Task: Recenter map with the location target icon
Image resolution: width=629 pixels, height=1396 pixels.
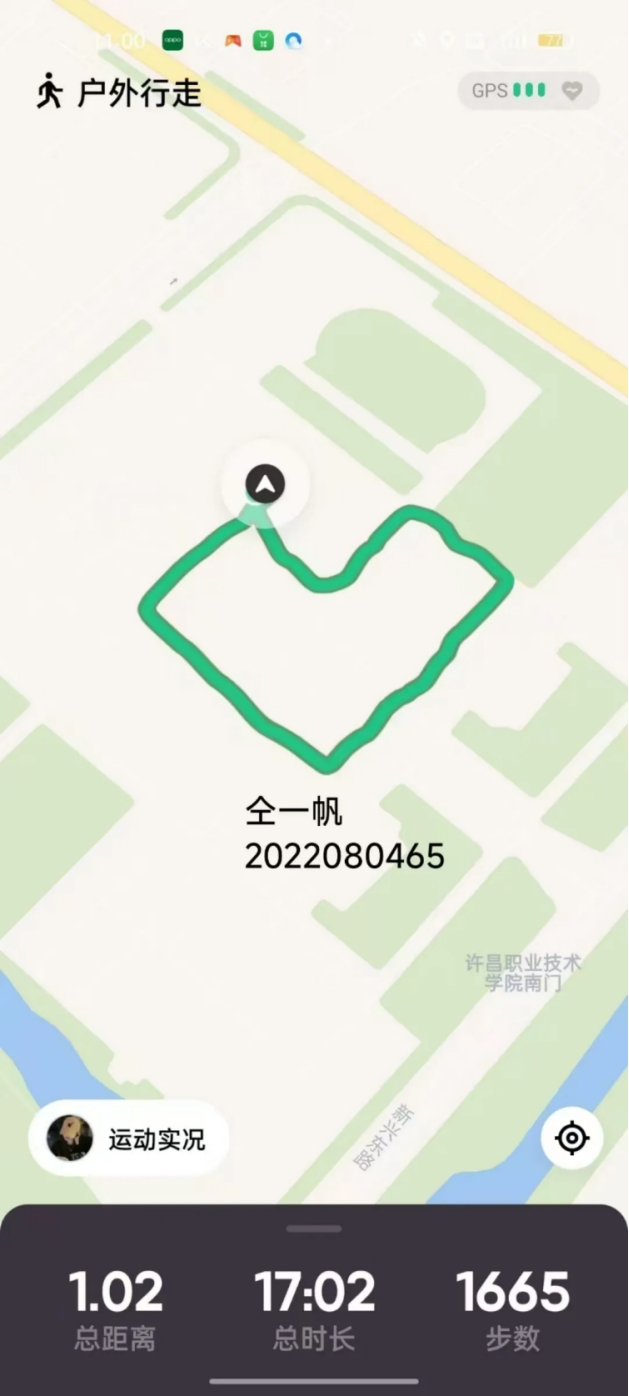Action: pyautogui.click(x=572, y=1138)
